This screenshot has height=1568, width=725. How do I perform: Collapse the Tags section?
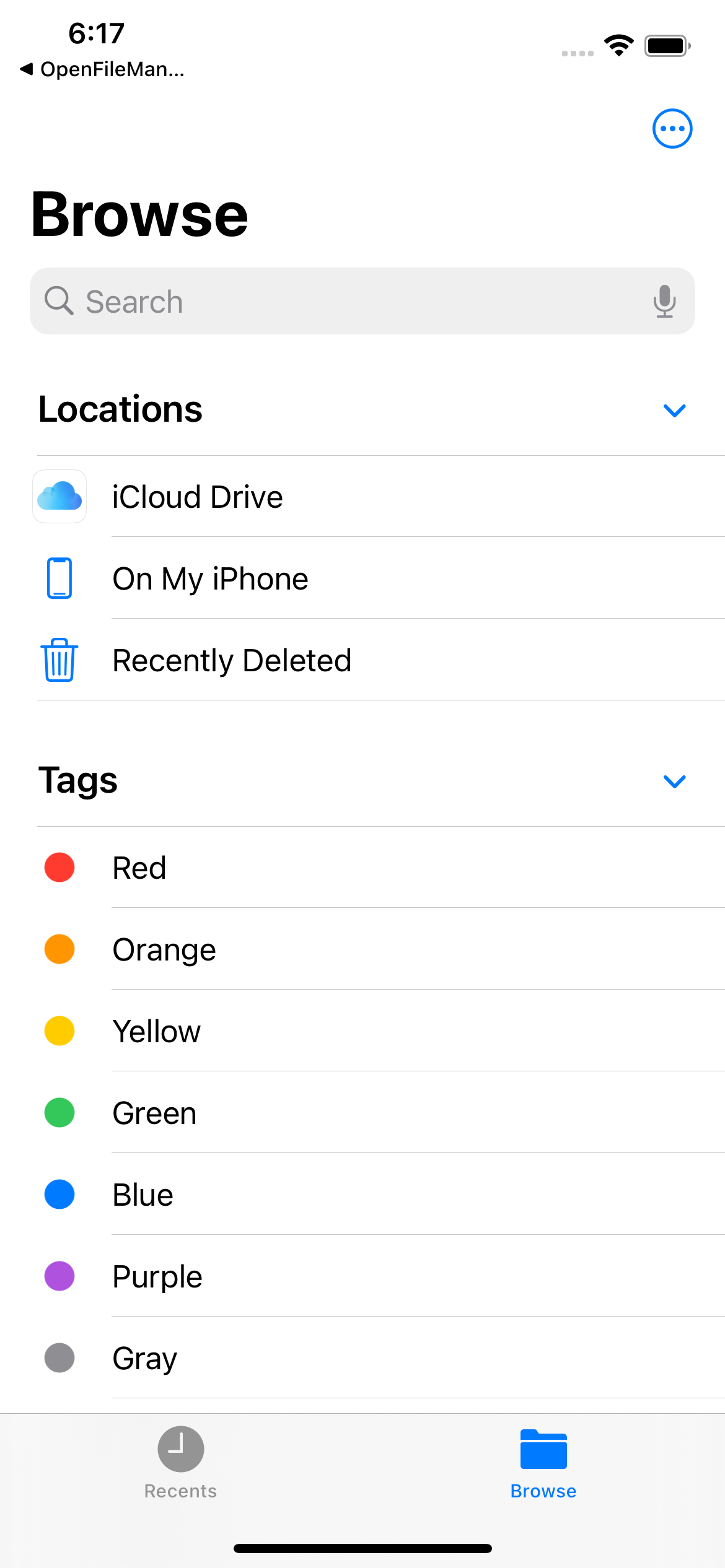point(674,781)
